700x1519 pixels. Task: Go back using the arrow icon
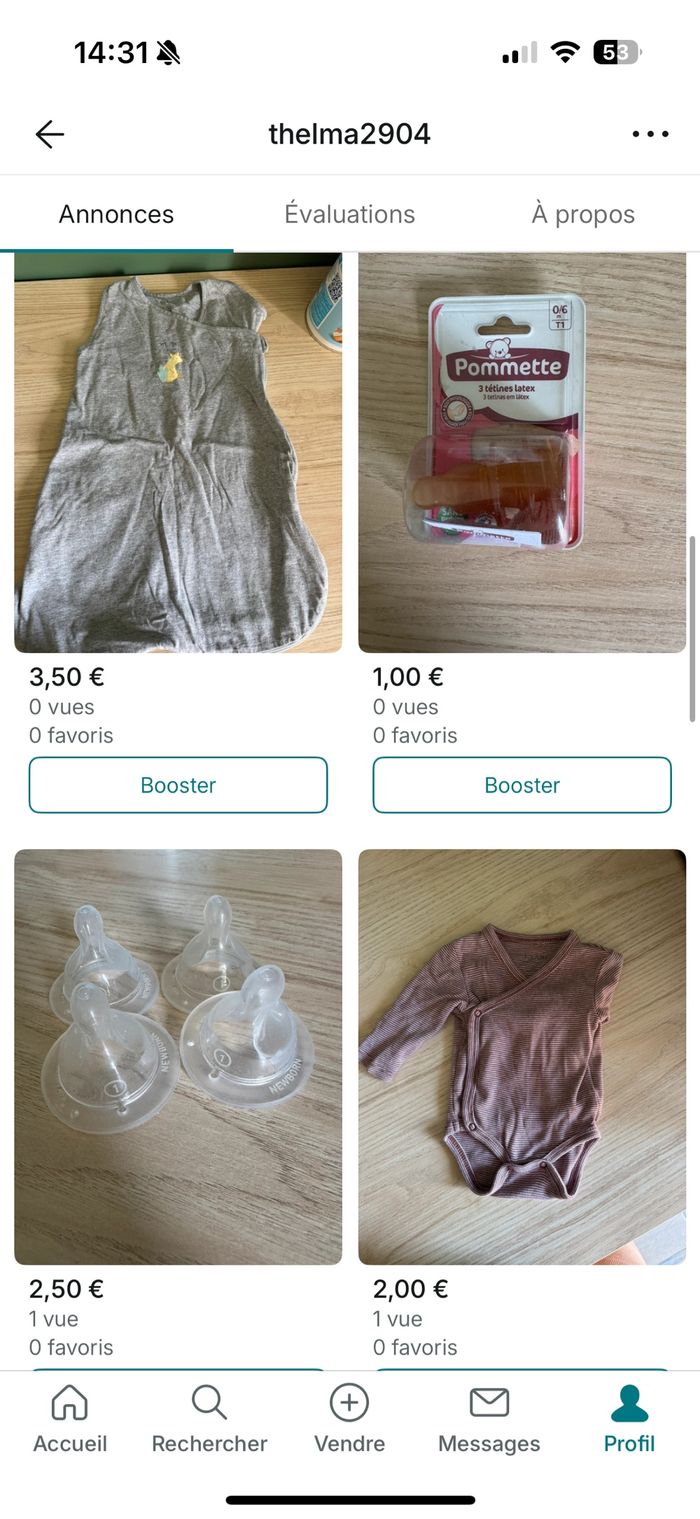[x=49, y=134]
